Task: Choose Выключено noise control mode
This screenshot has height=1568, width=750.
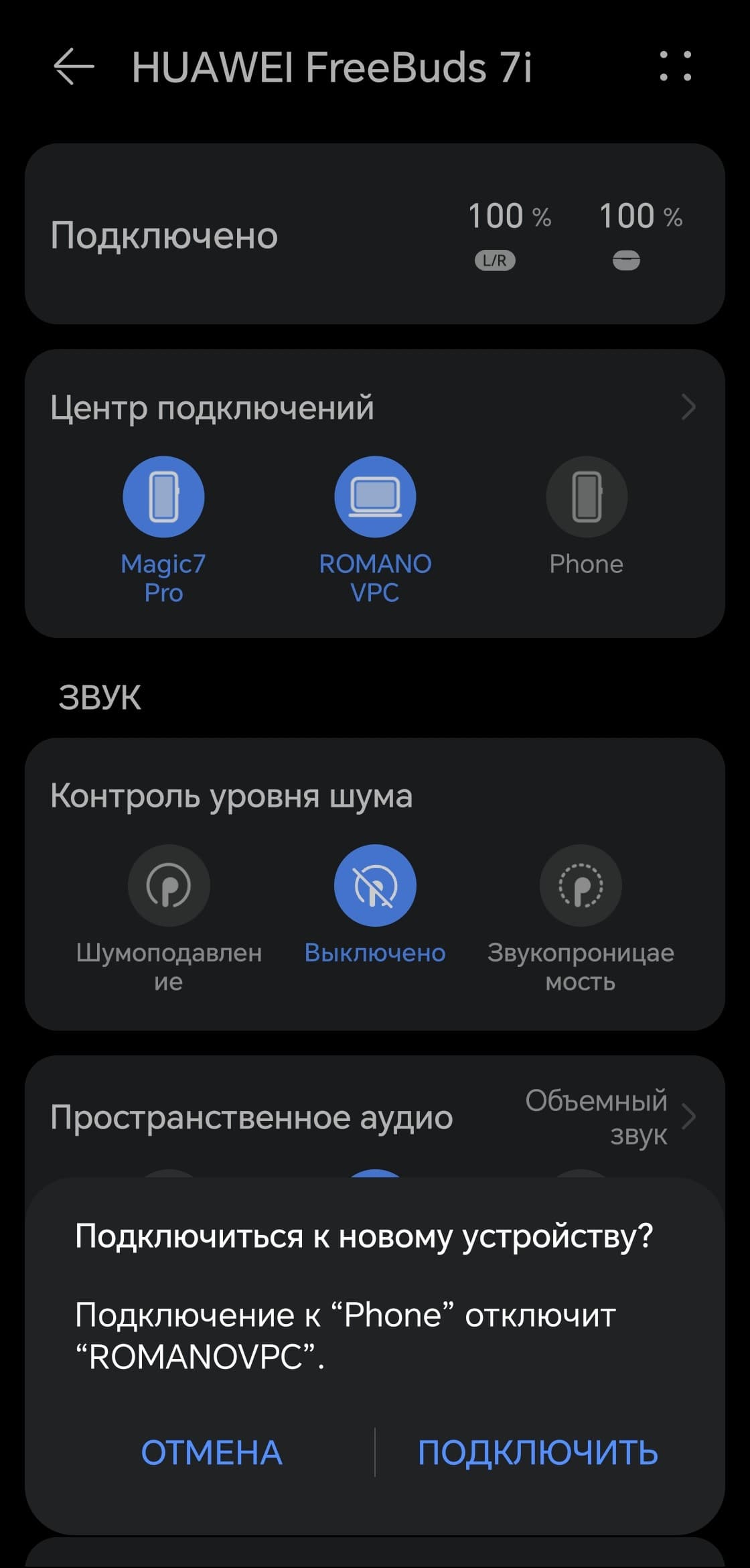Action: pos(375,886)
